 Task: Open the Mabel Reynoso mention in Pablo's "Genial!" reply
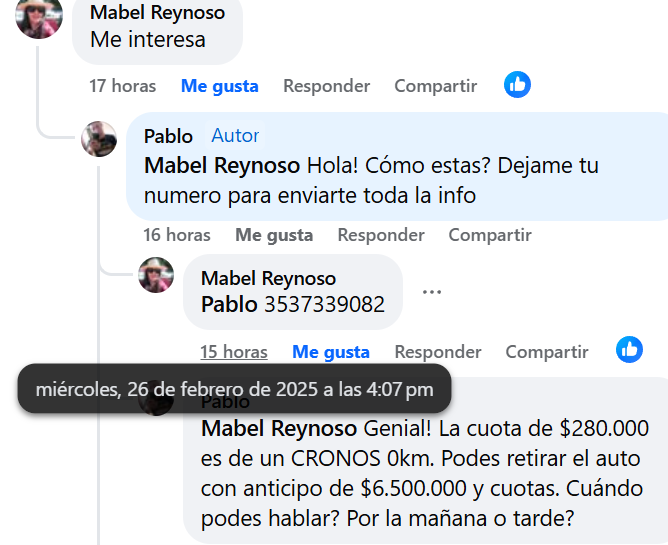278,429
